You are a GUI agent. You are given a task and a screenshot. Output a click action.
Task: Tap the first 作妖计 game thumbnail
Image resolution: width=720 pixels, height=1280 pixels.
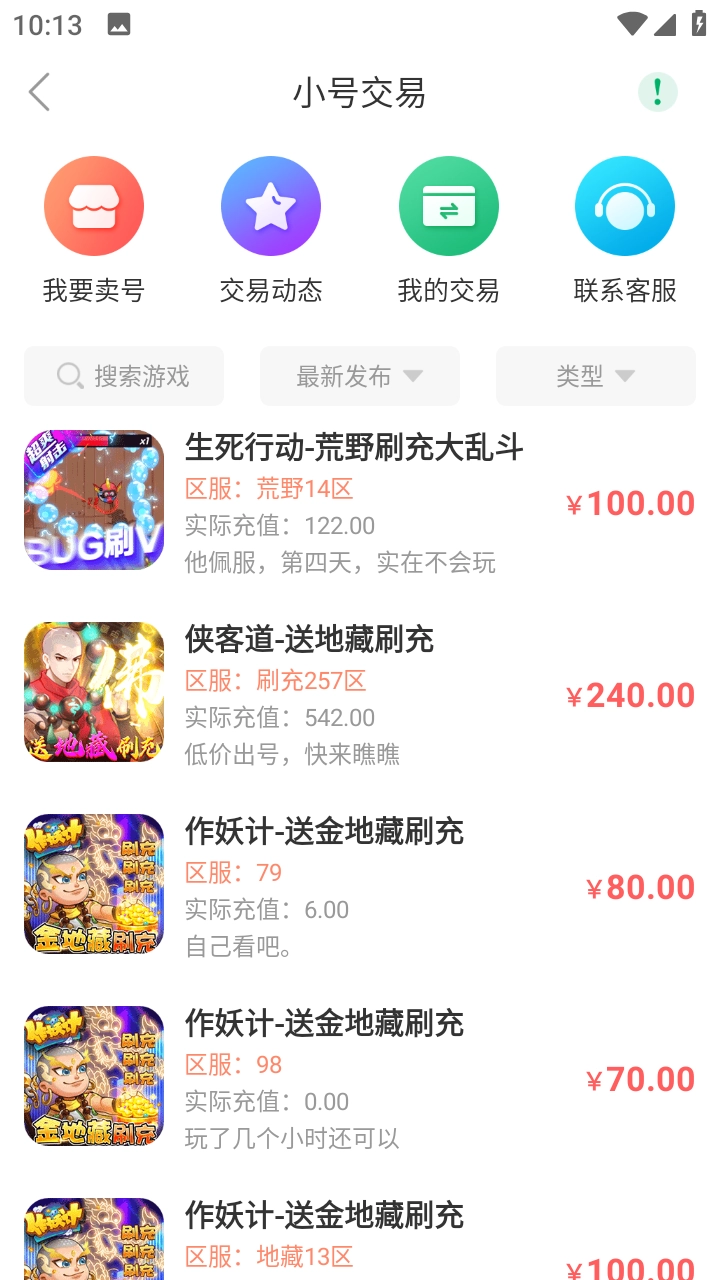pos(93,883)
